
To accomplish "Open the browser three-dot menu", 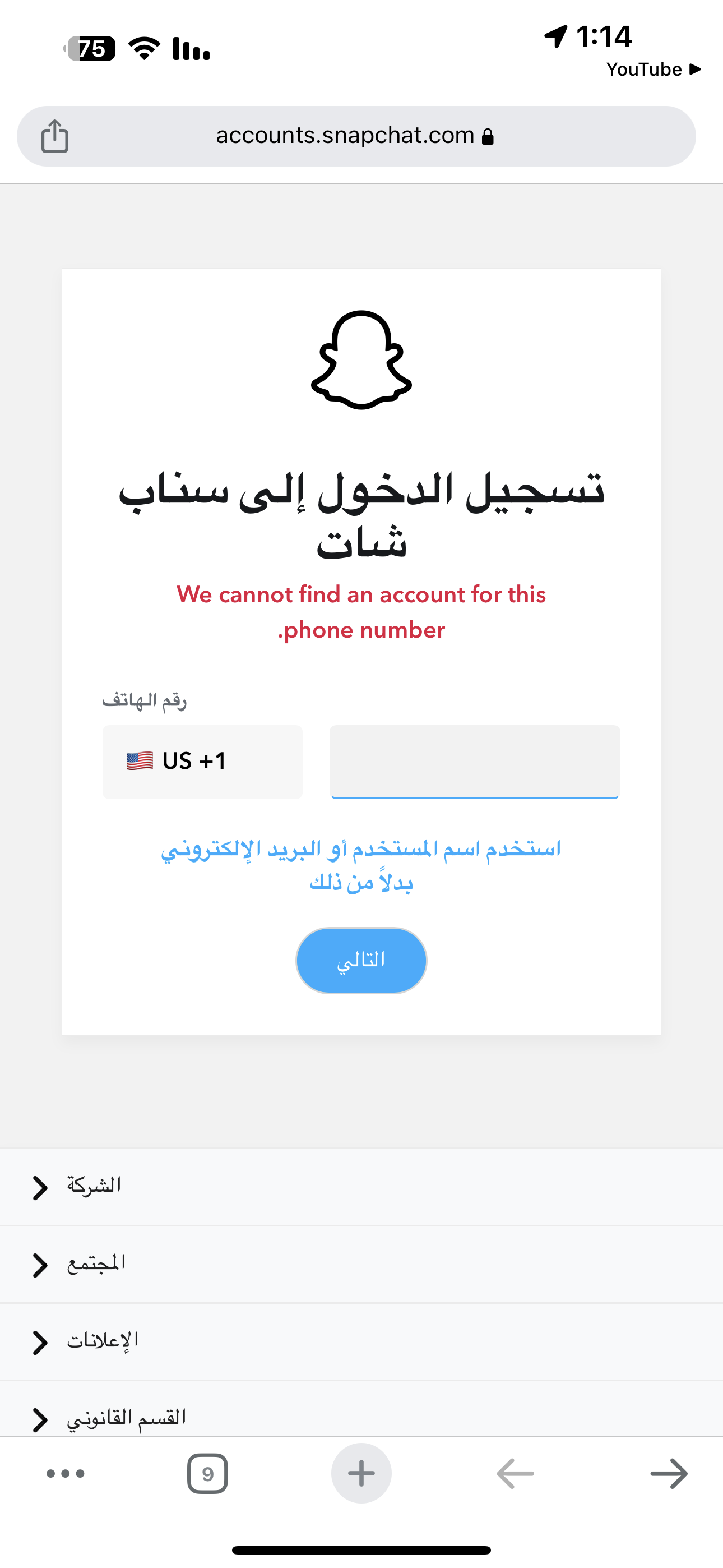I will (x=66, y=1473).
